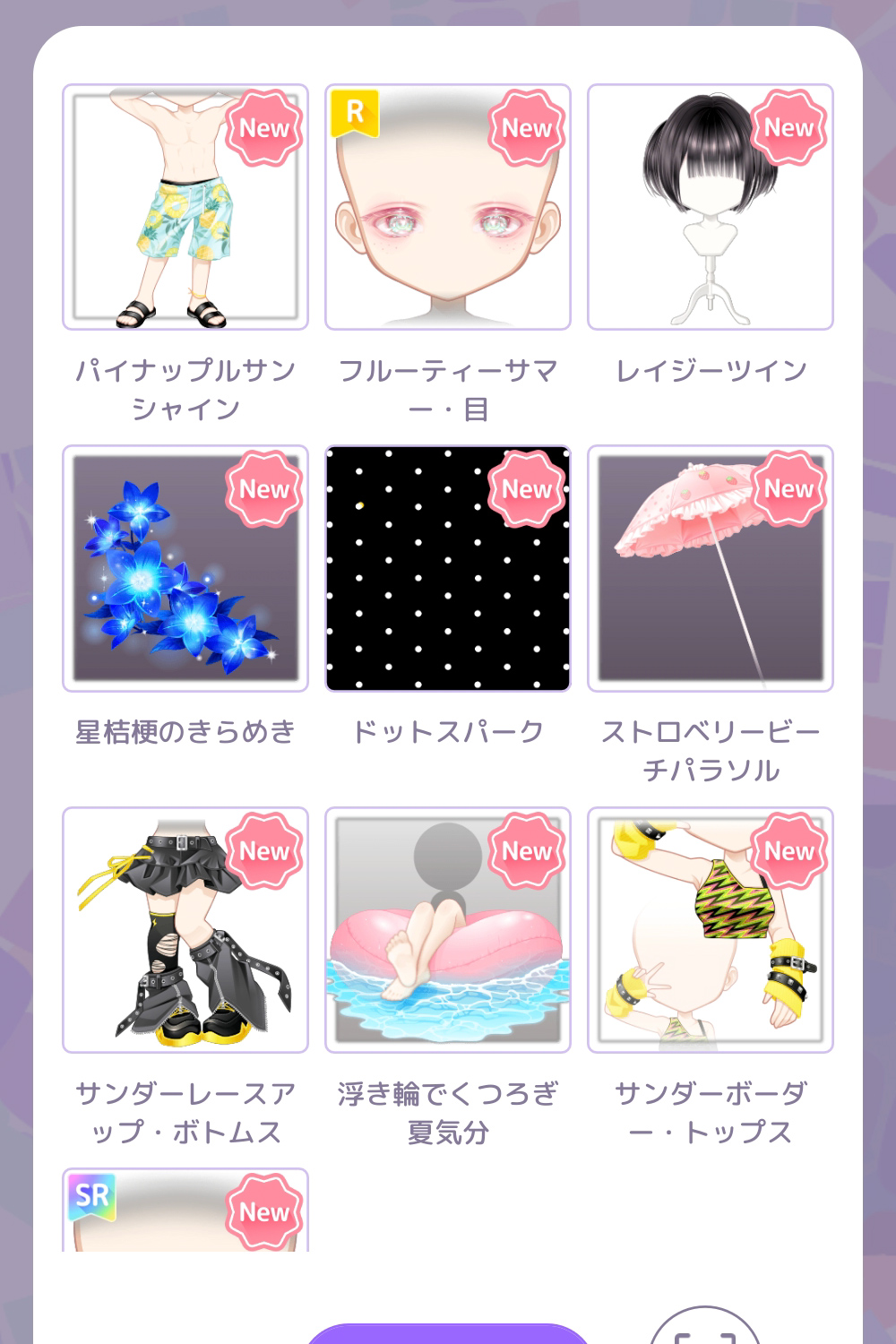Open the ストロベリービーチパラソル item

pos(711,569)
